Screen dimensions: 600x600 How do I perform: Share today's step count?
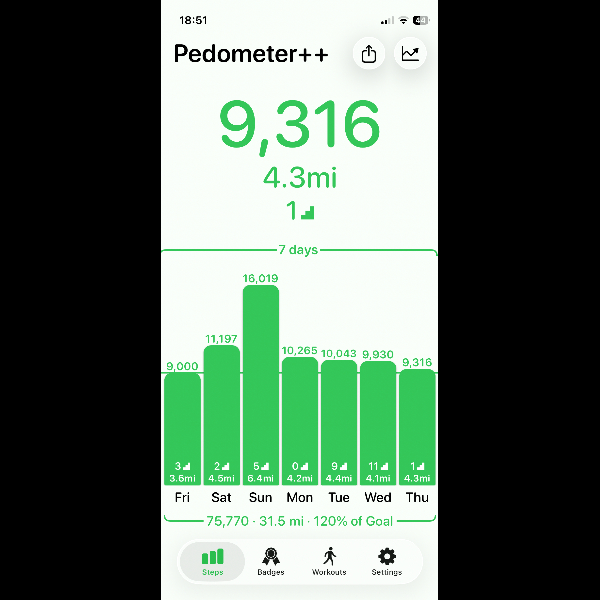368,54
